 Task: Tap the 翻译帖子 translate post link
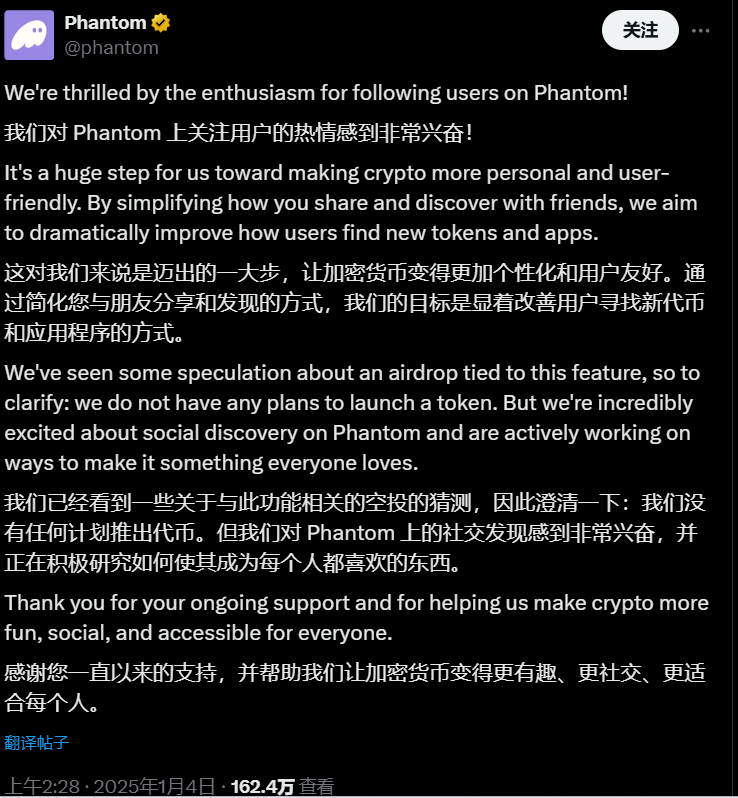click(37, 743)
